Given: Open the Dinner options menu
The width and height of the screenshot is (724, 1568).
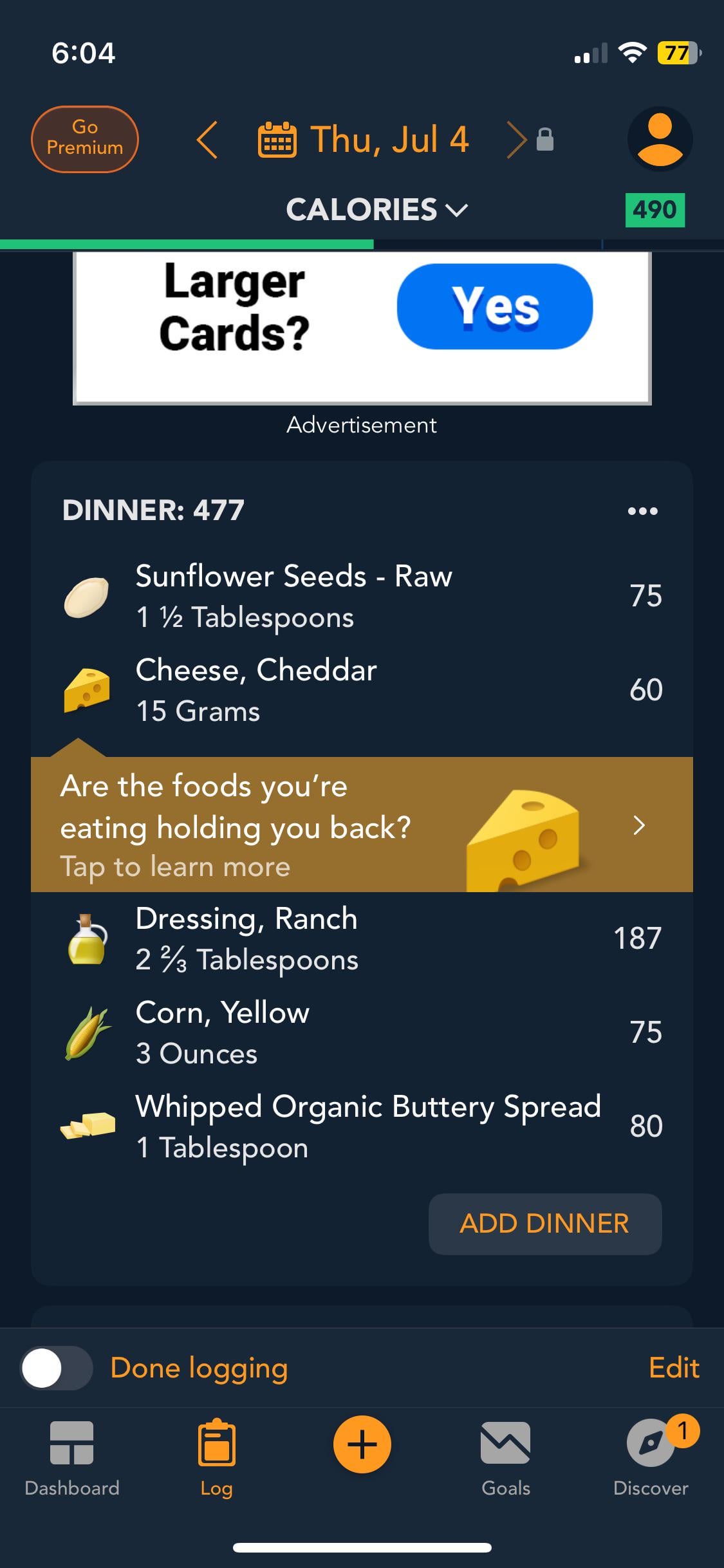Looking at the screenshot, I should pos(642,511).
